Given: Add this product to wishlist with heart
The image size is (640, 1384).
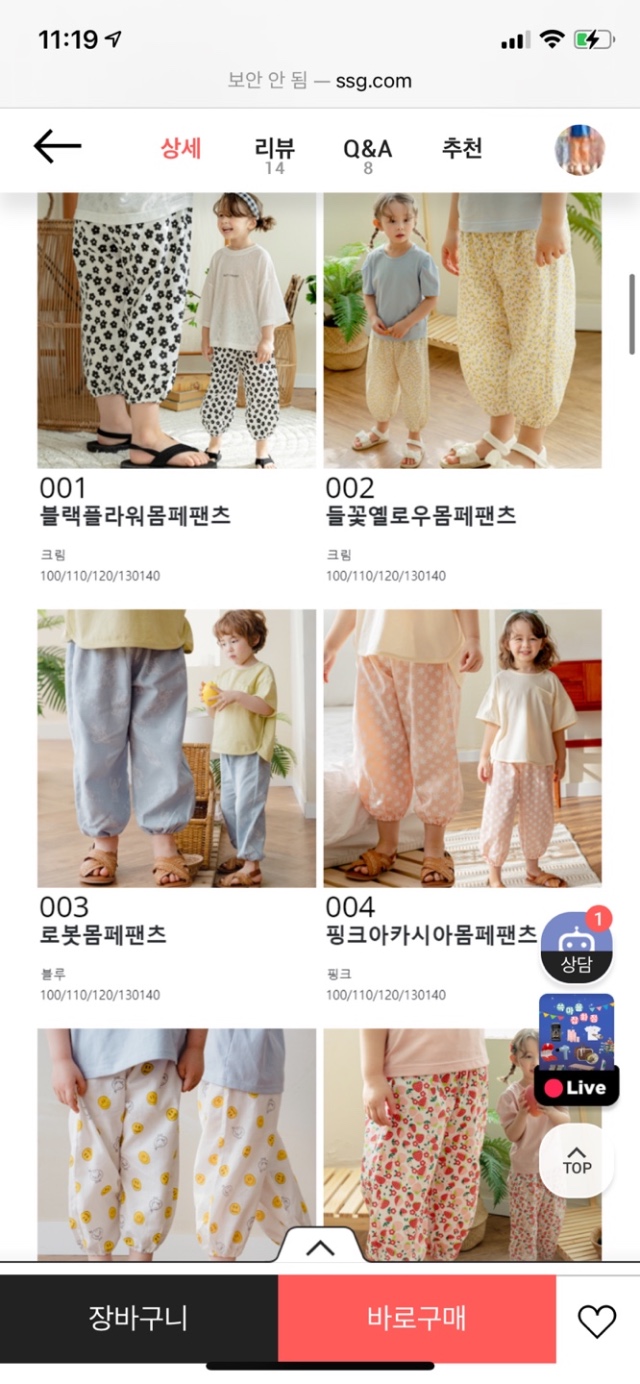Looking at the screenshot, I should pyautogui.click(x=597, y=1321).
